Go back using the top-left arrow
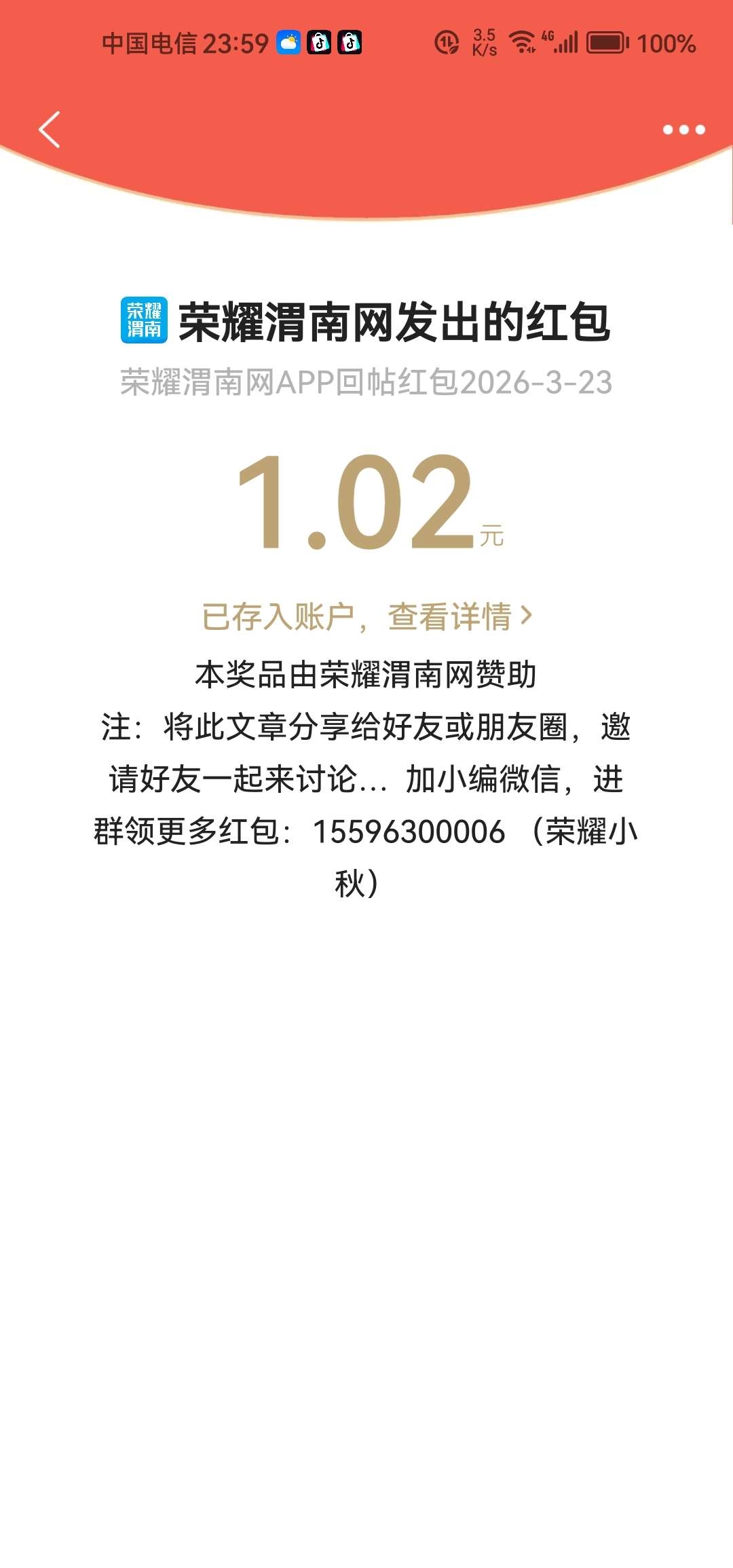 (x=50, y=129)
